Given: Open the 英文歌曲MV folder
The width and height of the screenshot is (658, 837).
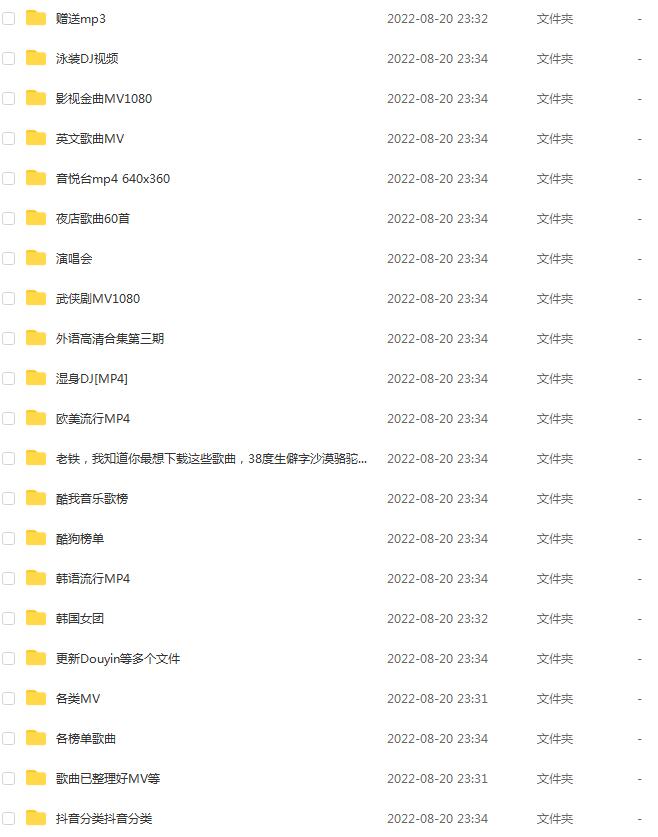Looking at the screenshot, I should coord(90,139).
